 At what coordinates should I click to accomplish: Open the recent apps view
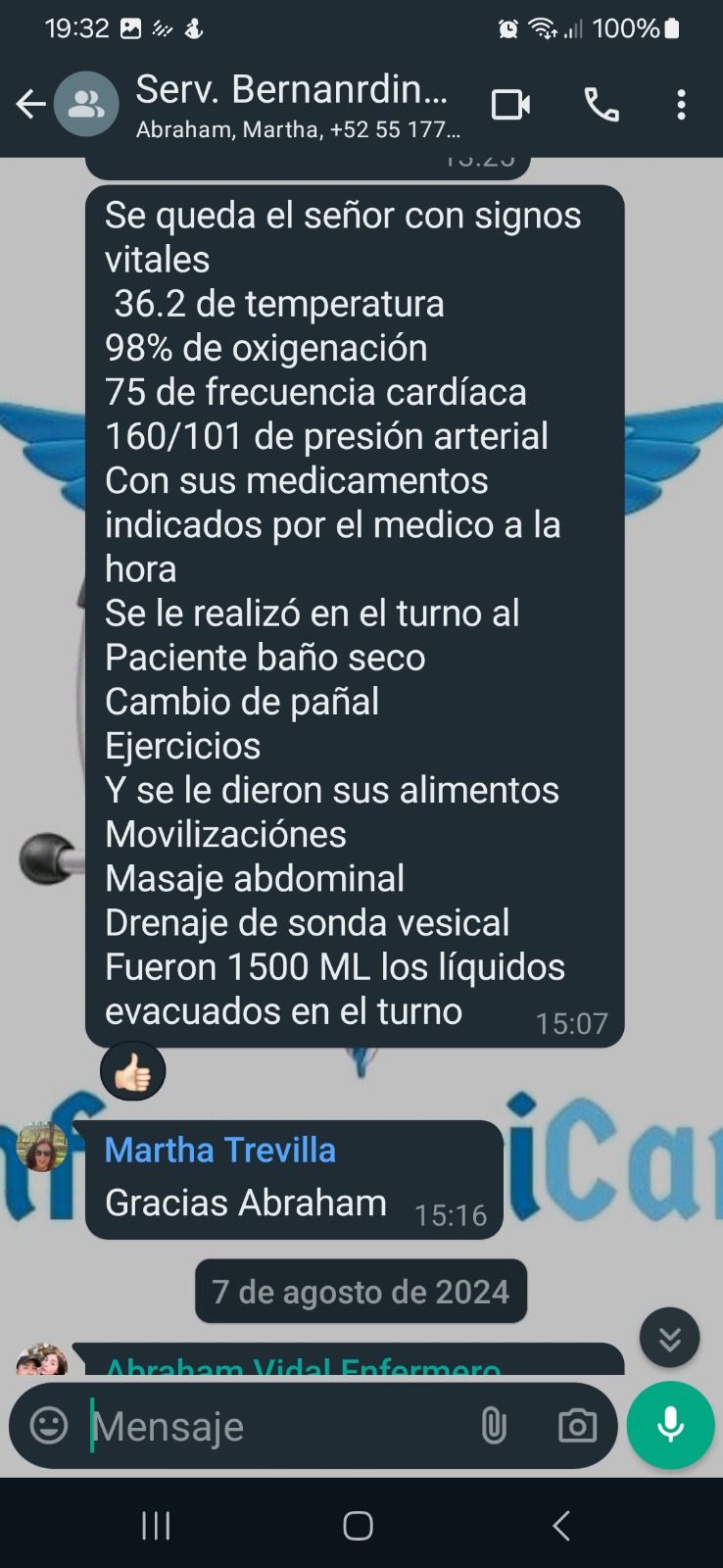[157, 1526]
